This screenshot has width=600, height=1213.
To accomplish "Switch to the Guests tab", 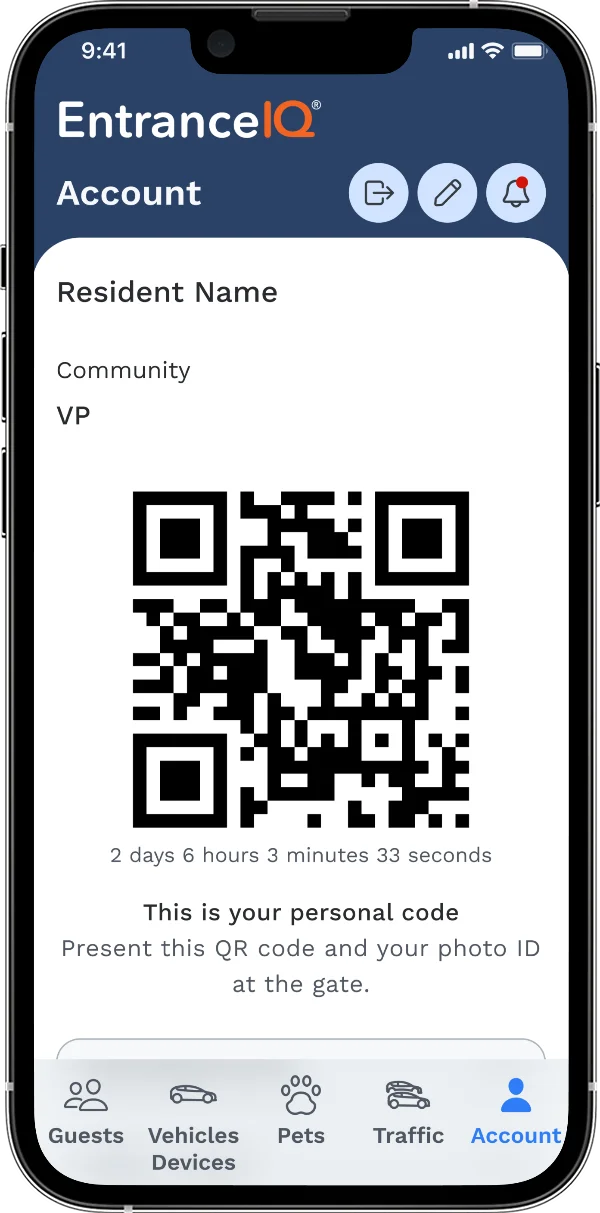I will pyautogui.click(x=86, y=1112).
